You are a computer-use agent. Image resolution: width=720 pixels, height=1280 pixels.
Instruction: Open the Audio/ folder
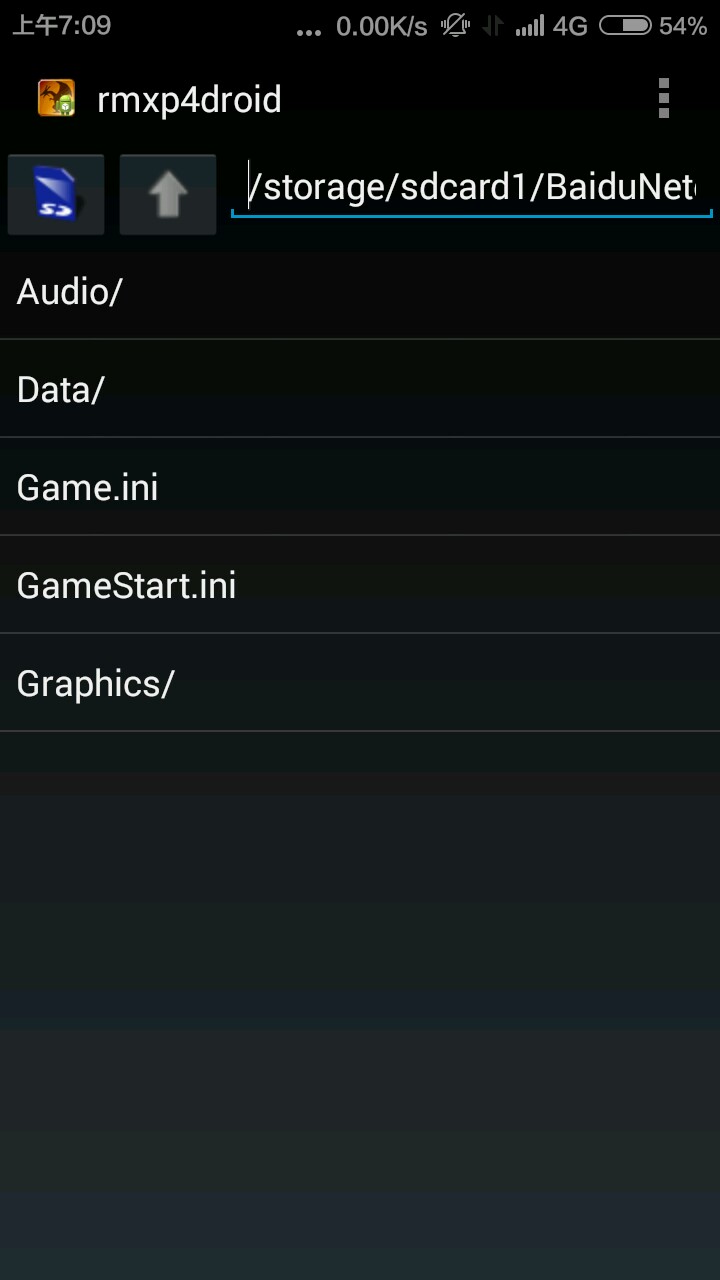coord(360,292)
